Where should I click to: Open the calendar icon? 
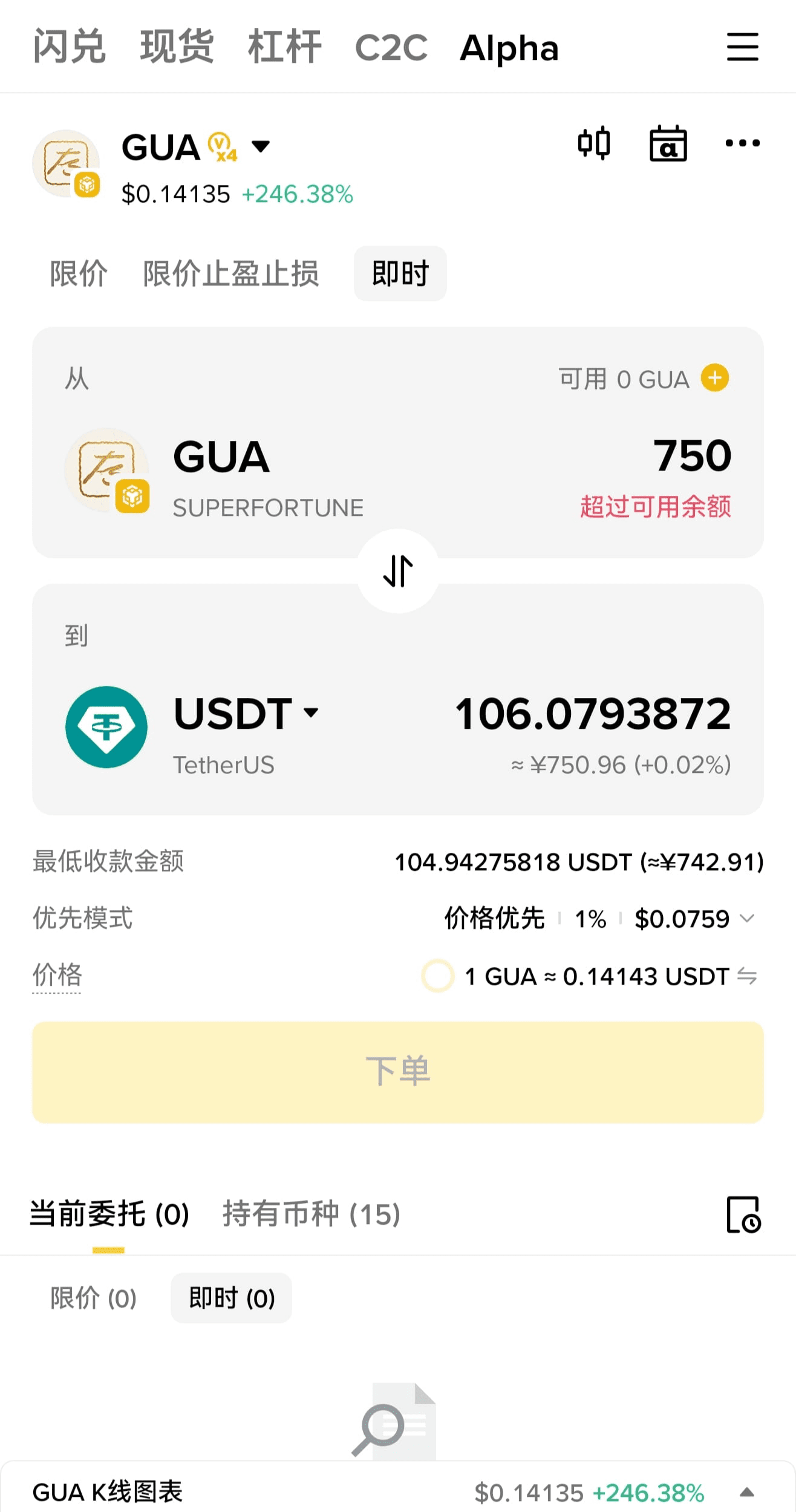668,144
